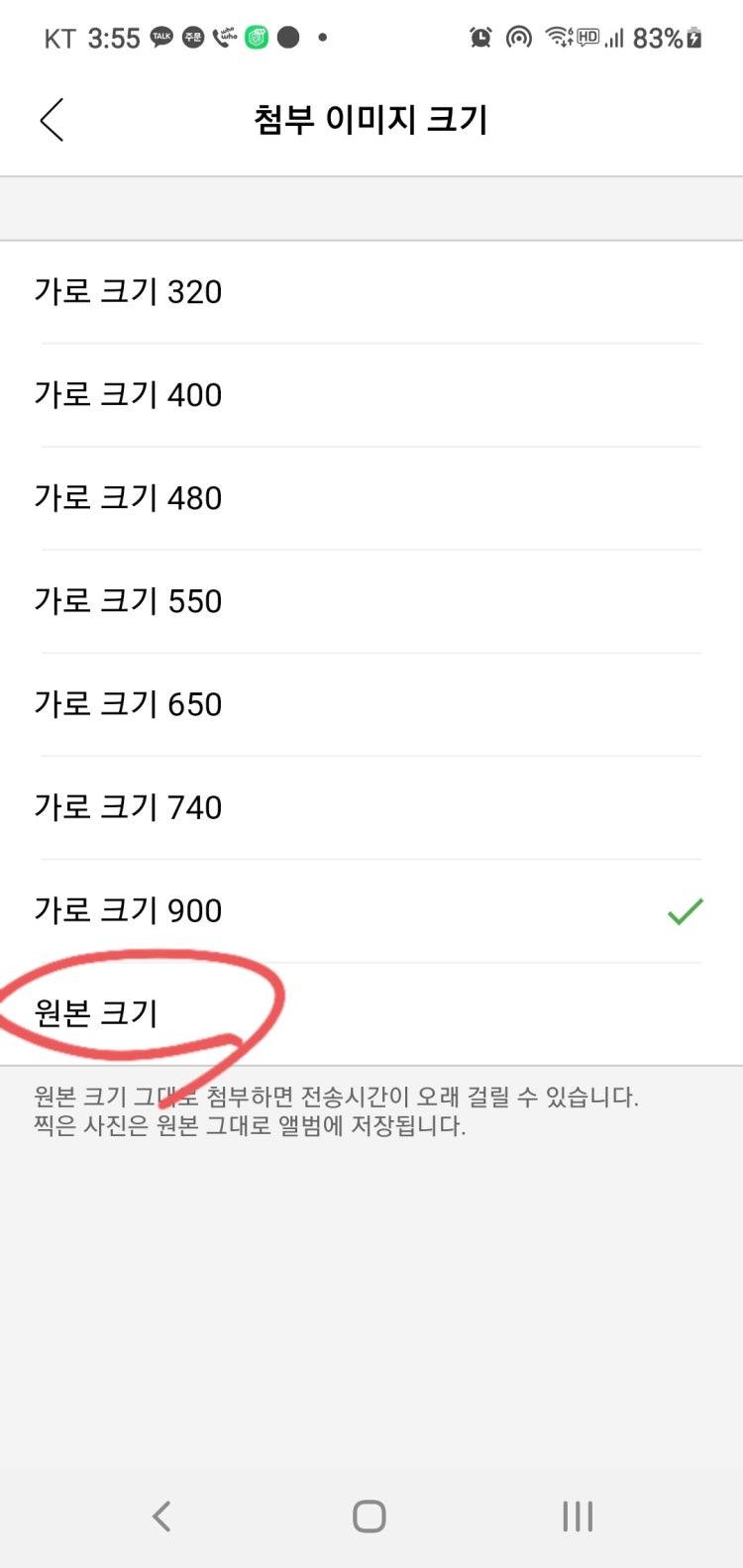Screen dimensions: 743x1568
Task: Select 원본 크기 original size
Action: click(371, 1013)
